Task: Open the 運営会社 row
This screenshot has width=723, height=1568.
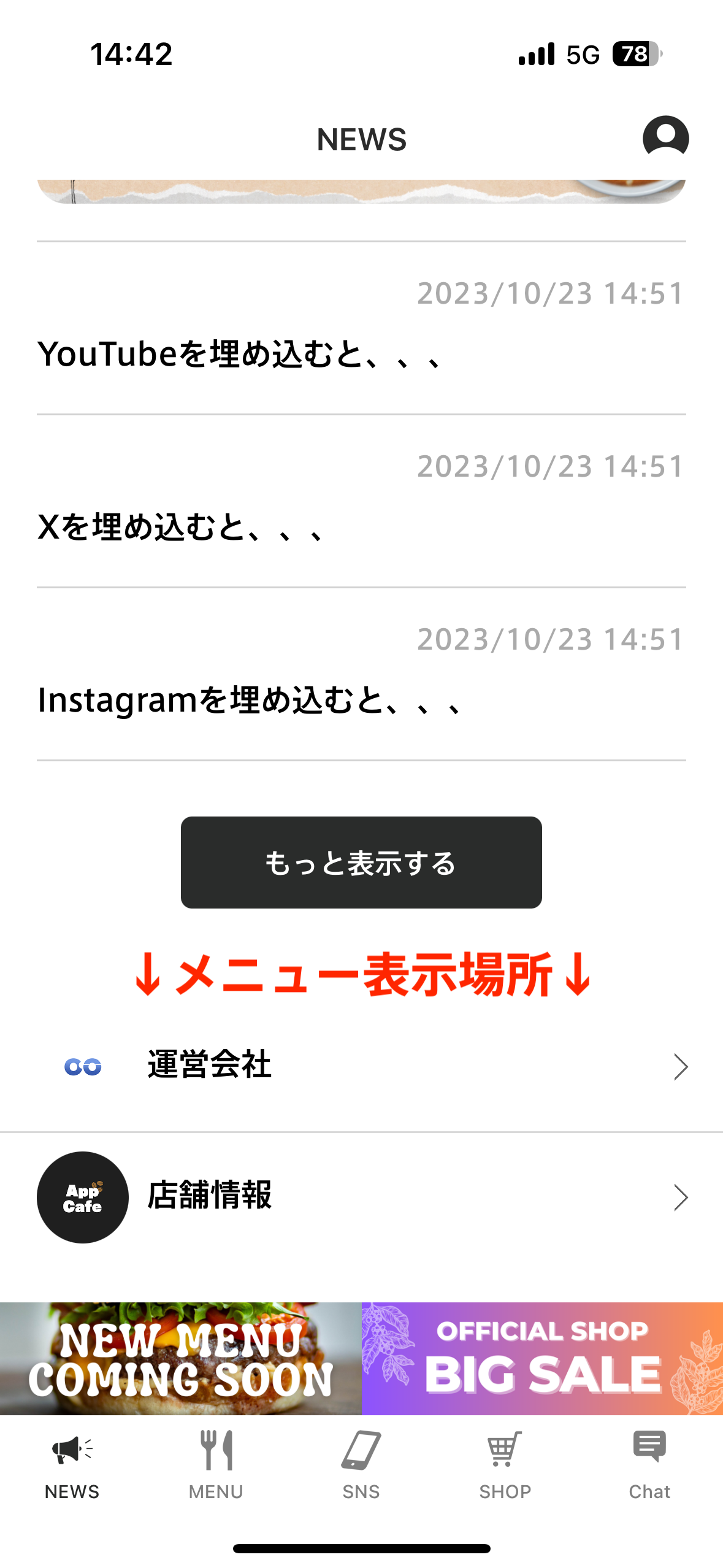Action: tap(361, 1066)
